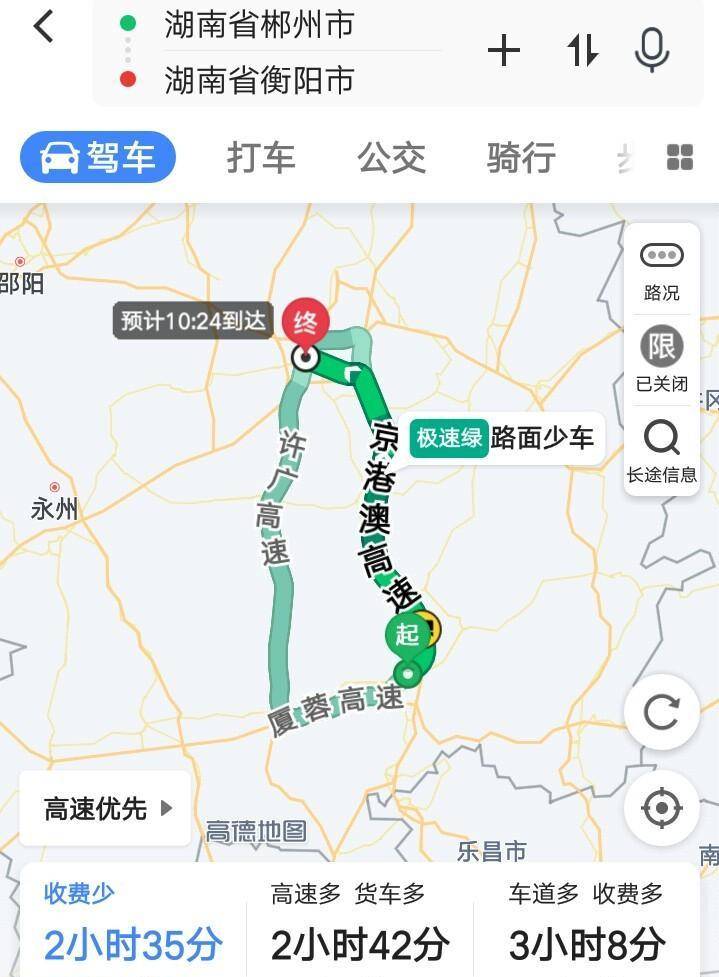Edit the starting point 湖南省郴州市
Image resolution: width=719 pixels, height=977 pixels.
(x=259, y=24)
